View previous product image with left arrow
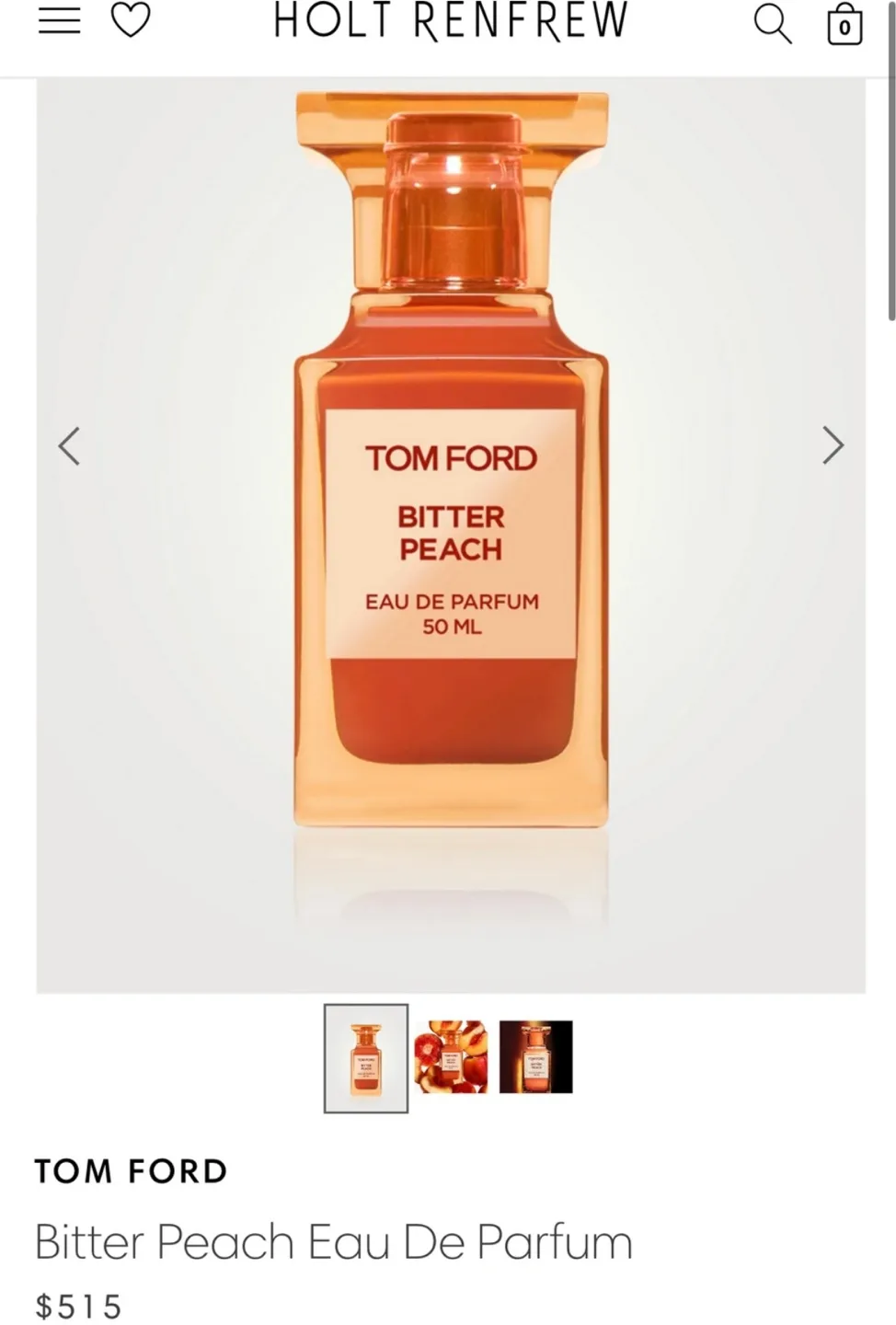The width and height of the screenshot is (896, 1325). (x=68, y=445)
